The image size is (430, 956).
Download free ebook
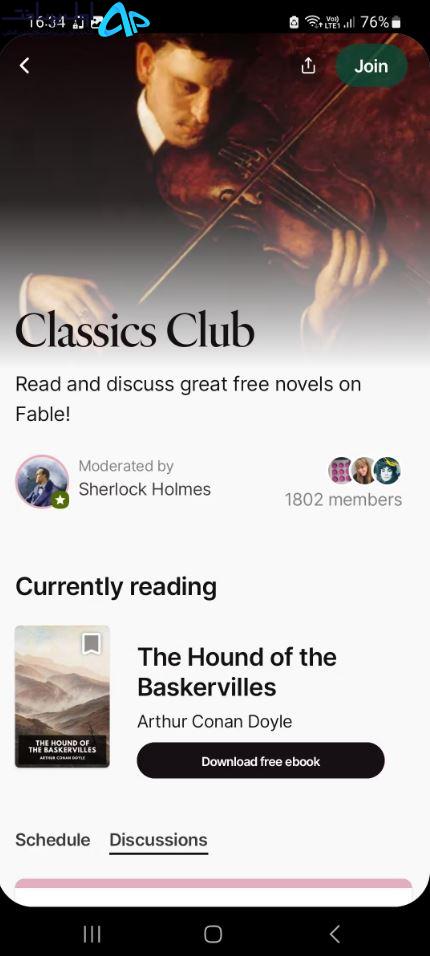(x=260, y=761)
